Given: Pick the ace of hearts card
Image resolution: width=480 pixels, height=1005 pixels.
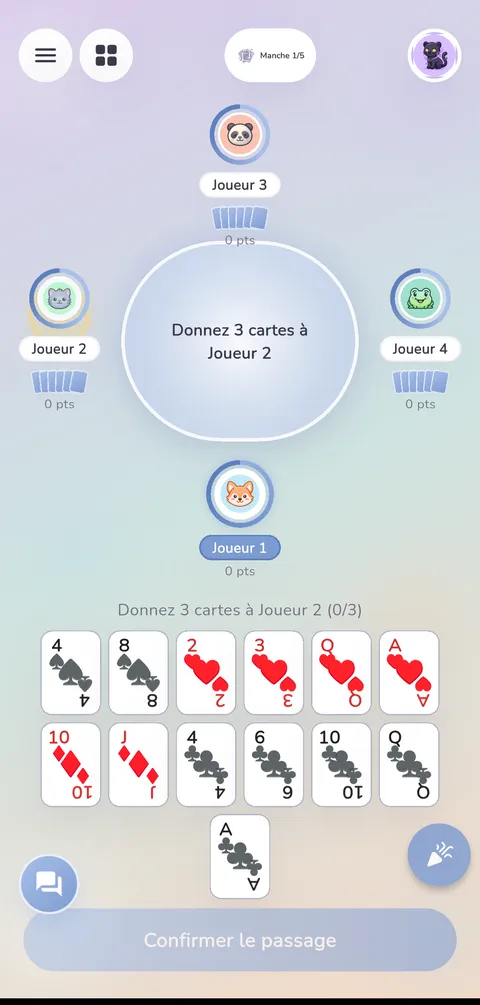Looking at the screenshot, I should point(409,672).
